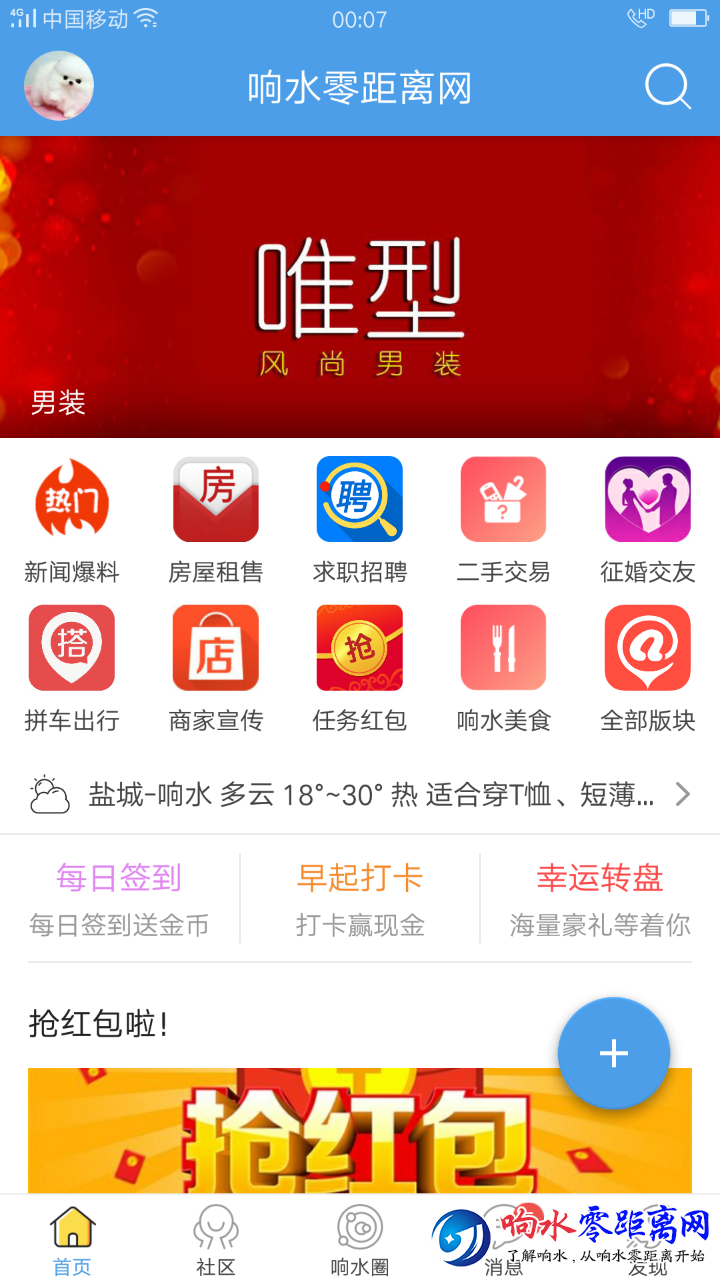
Task: Open 新闻爆料 section
Action: tap(72, 520)
